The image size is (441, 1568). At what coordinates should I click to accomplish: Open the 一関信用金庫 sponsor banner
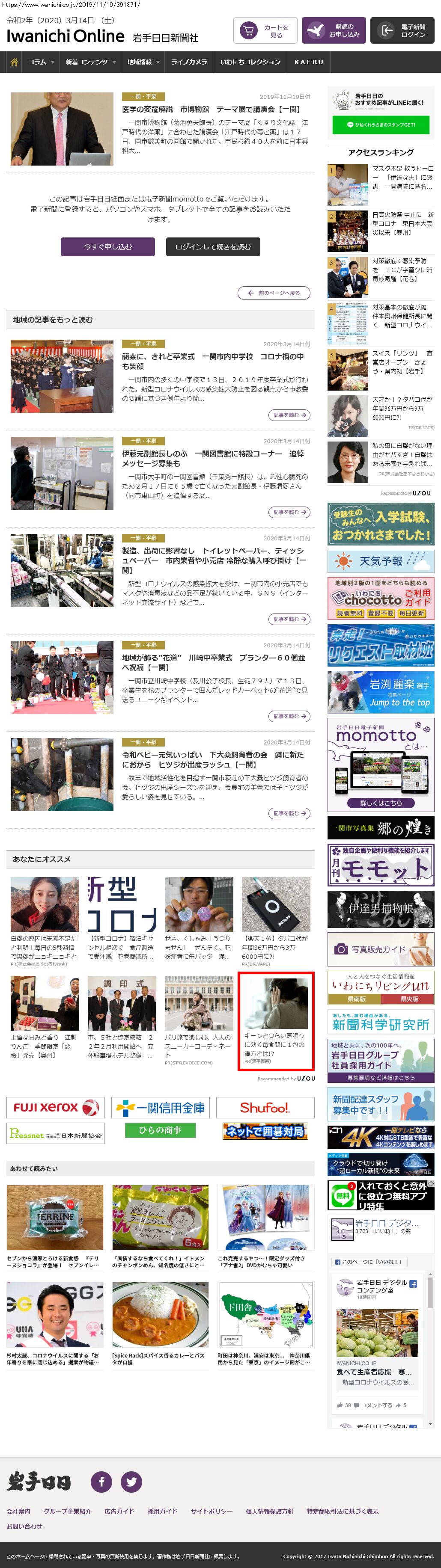tap(160, 1107)
